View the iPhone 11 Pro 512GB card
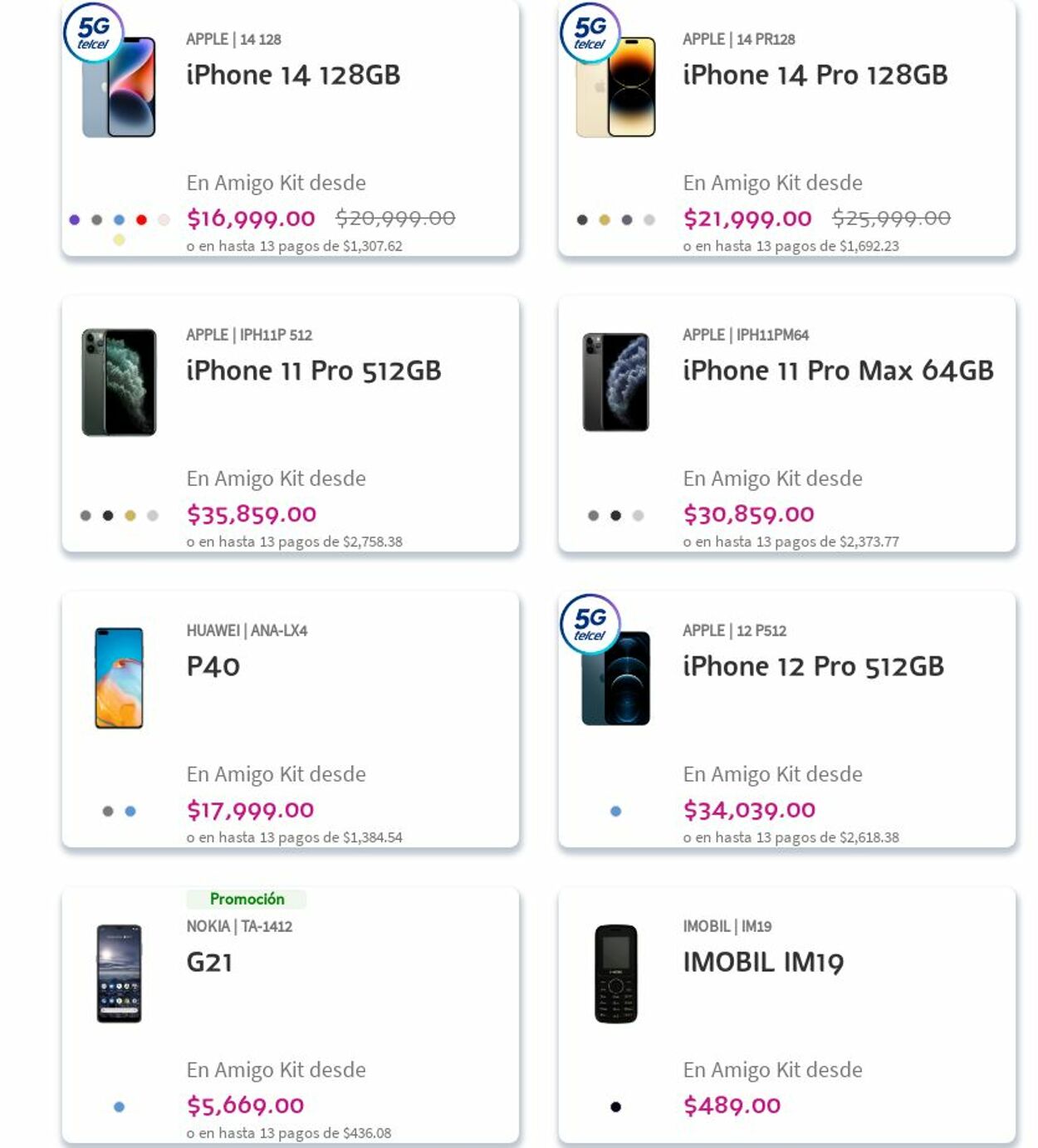The width and height of the screenshot is (1038, 1148). click(313, 371)
